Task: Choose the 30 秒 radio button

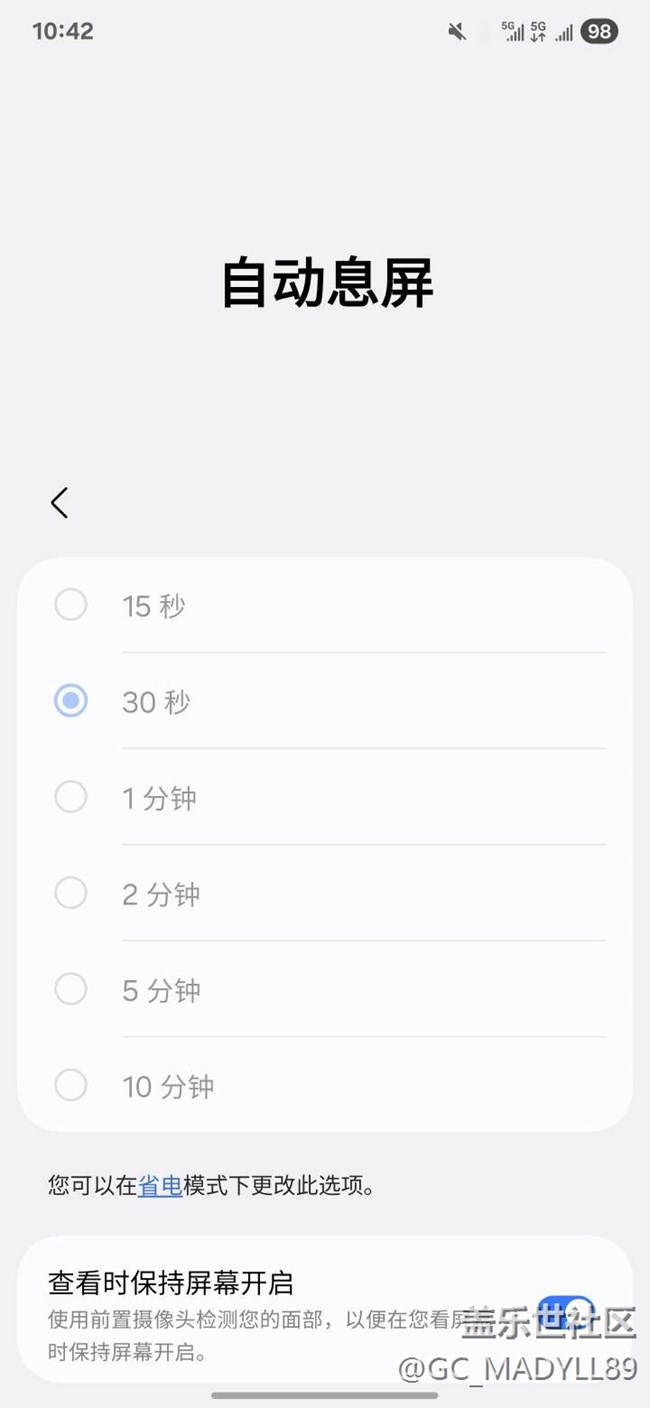Action: coord(71,701)
